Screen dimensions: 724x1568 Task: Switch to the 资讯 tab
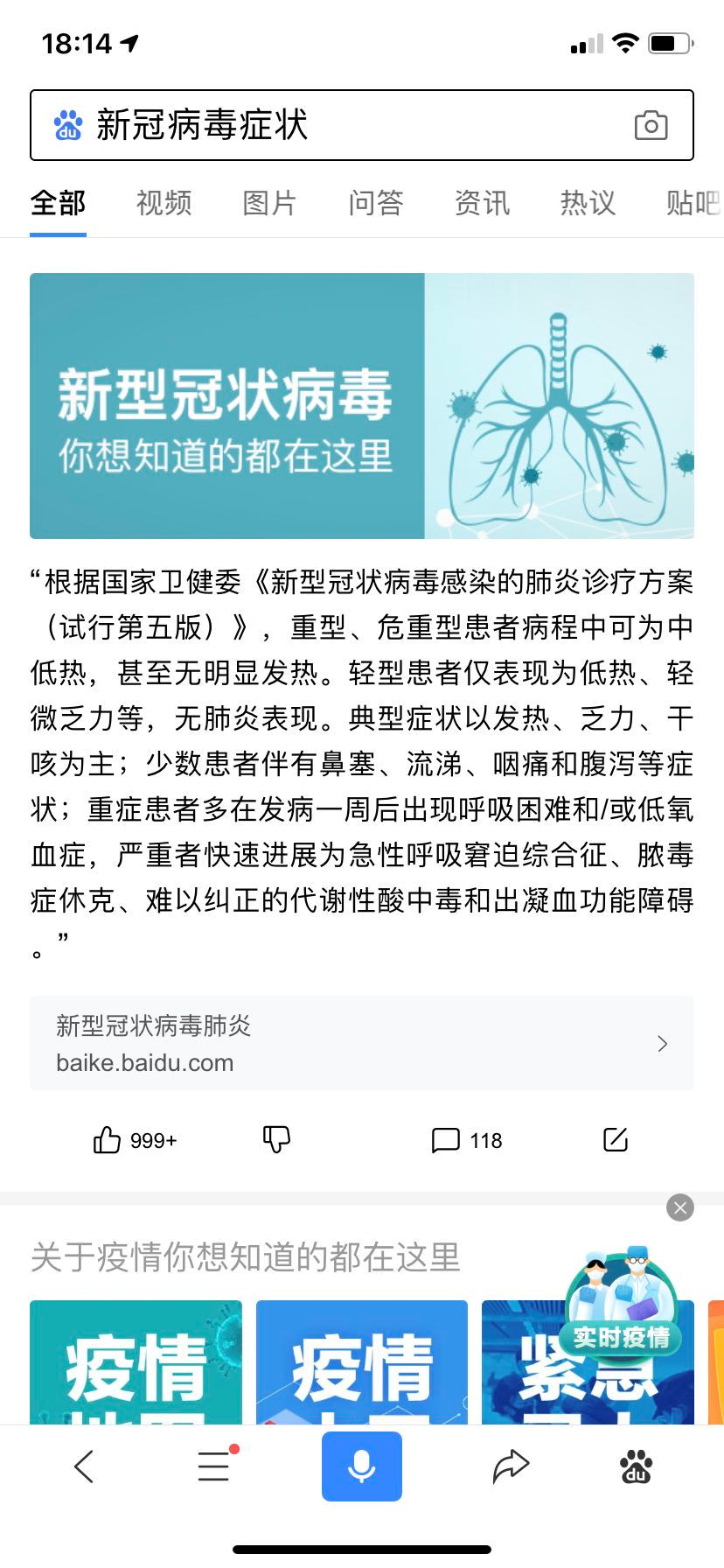[x=482, y=203]
